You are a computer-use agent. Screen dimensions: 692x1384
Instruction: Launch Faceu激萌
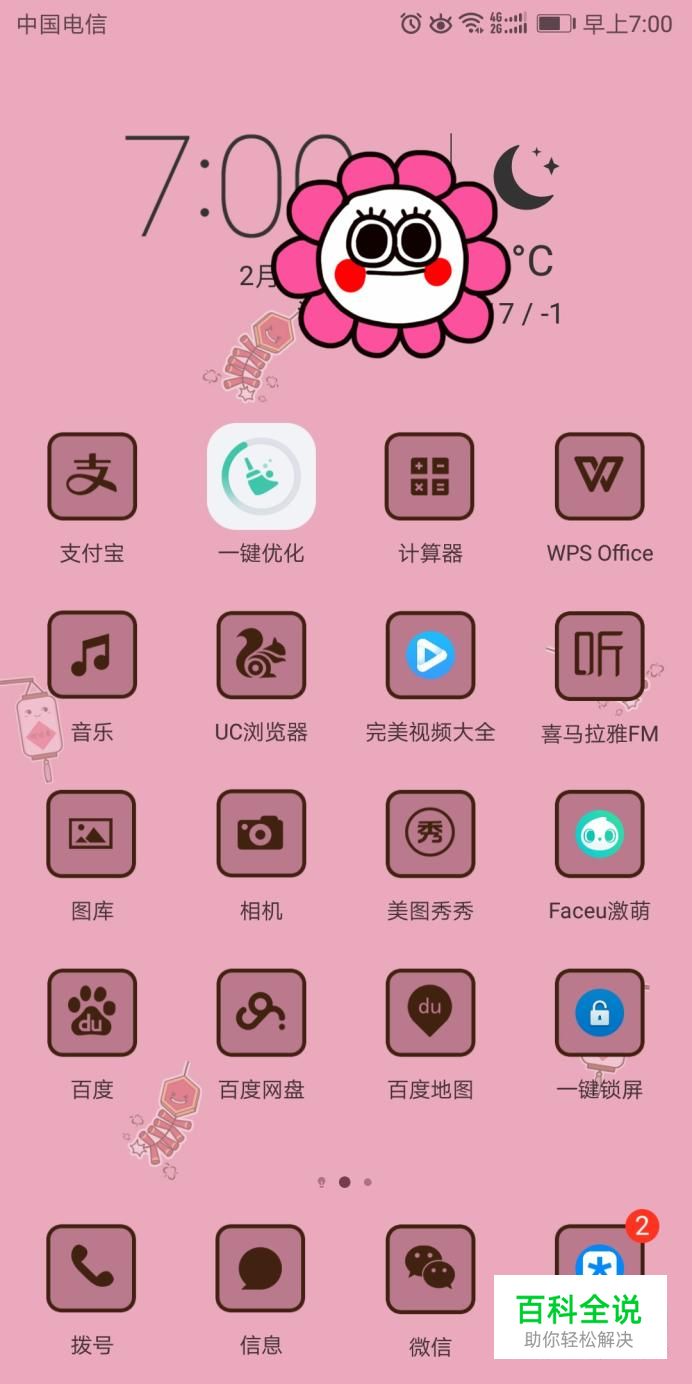pyautogui.click(x=599, y=834)
